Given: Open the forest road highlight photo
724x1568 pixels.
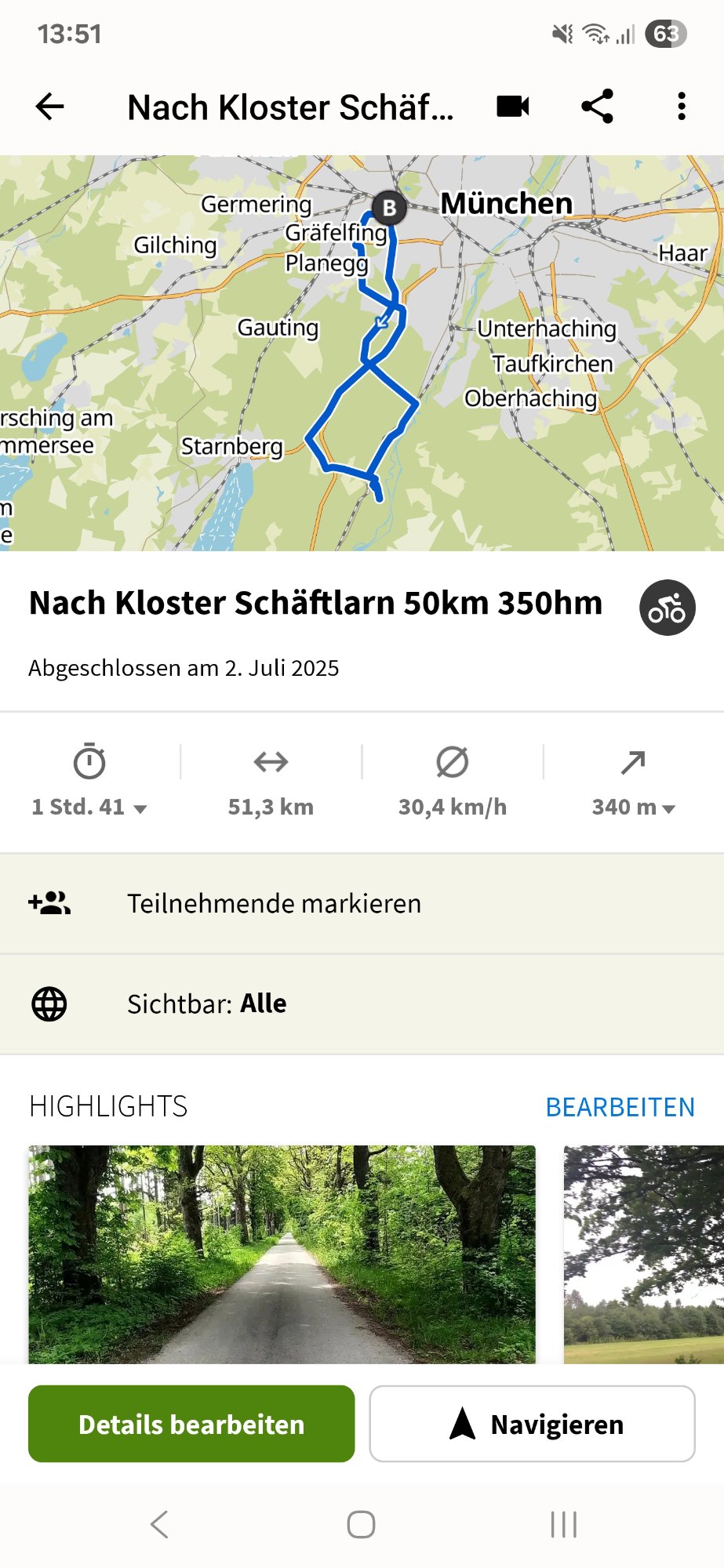Looking at the screenshot, I should click(x=282, y=1254).
